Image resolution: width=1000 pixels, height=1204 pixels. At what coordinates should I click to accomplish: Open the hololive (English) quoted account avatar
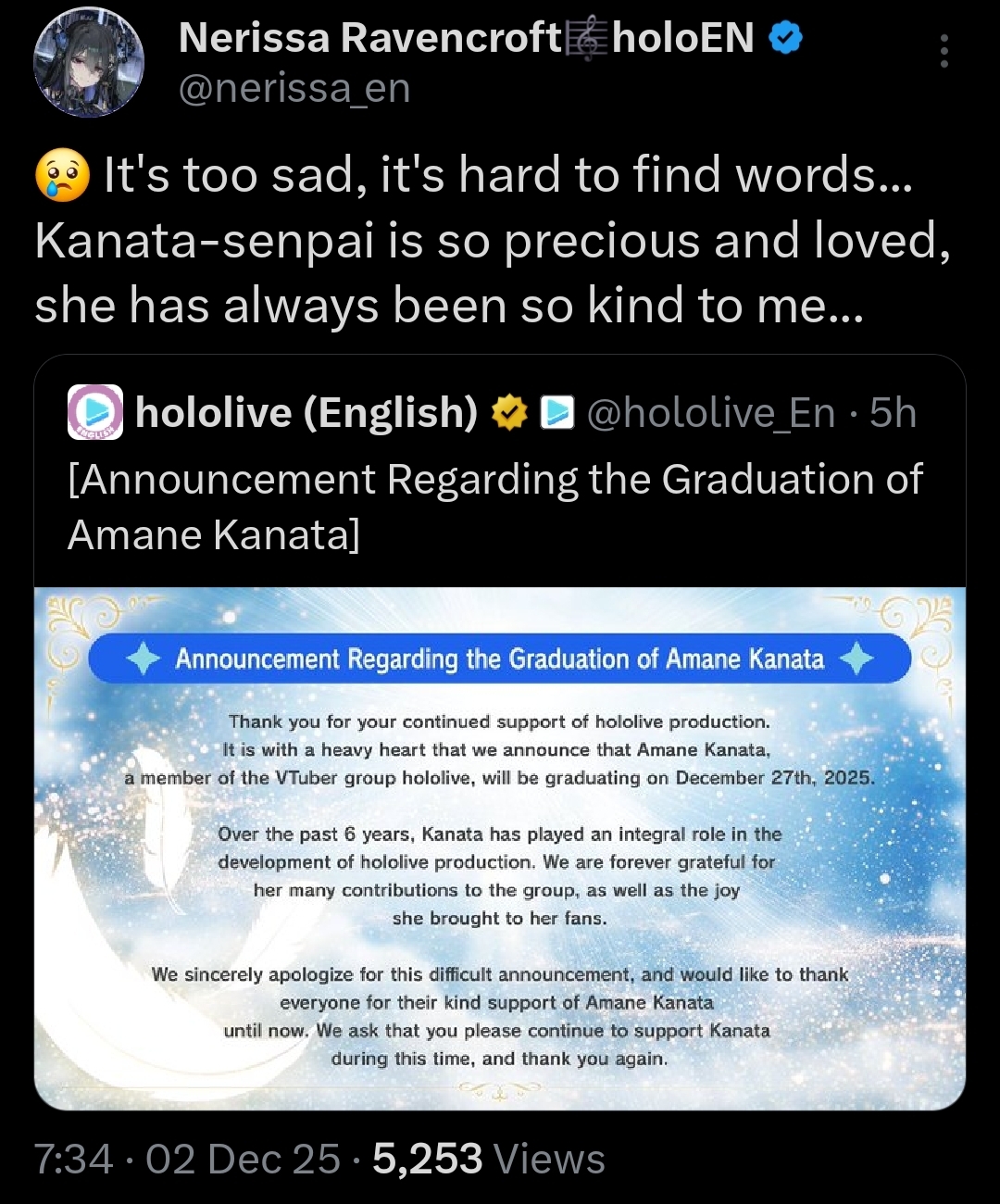click(95, 412)
